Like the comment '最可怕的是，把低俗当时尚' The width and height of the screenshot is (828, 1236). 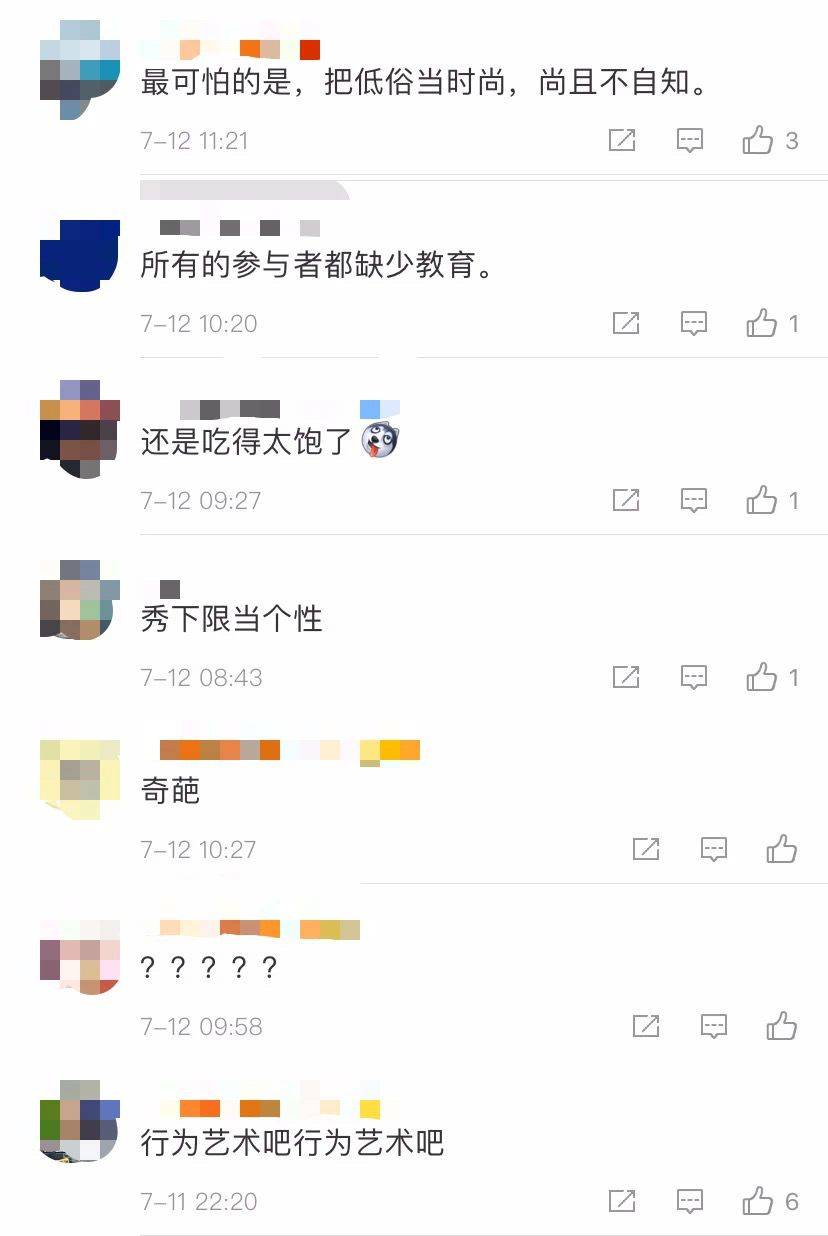tap(758, 141)
